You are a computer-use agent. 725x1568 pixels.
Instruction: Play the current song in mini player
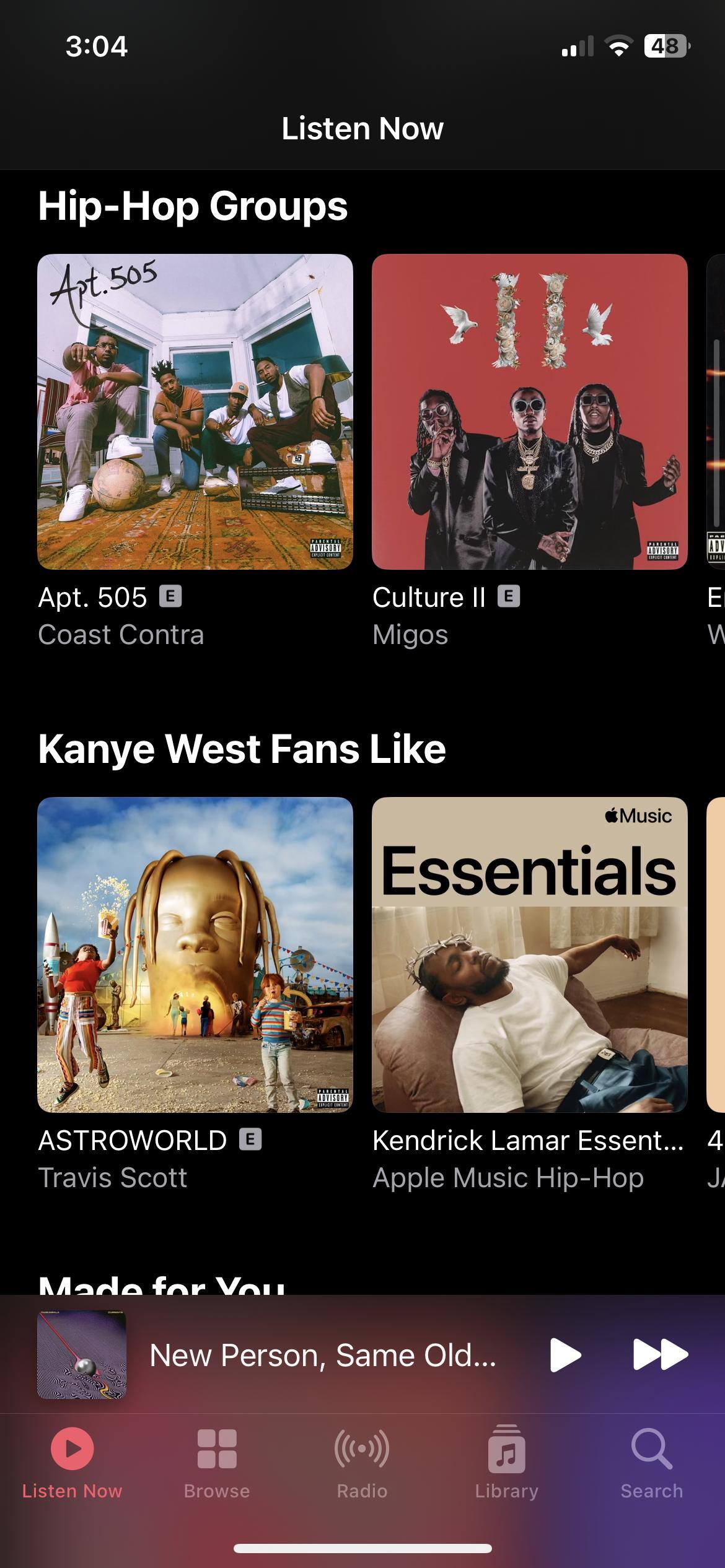(565, 1355)
